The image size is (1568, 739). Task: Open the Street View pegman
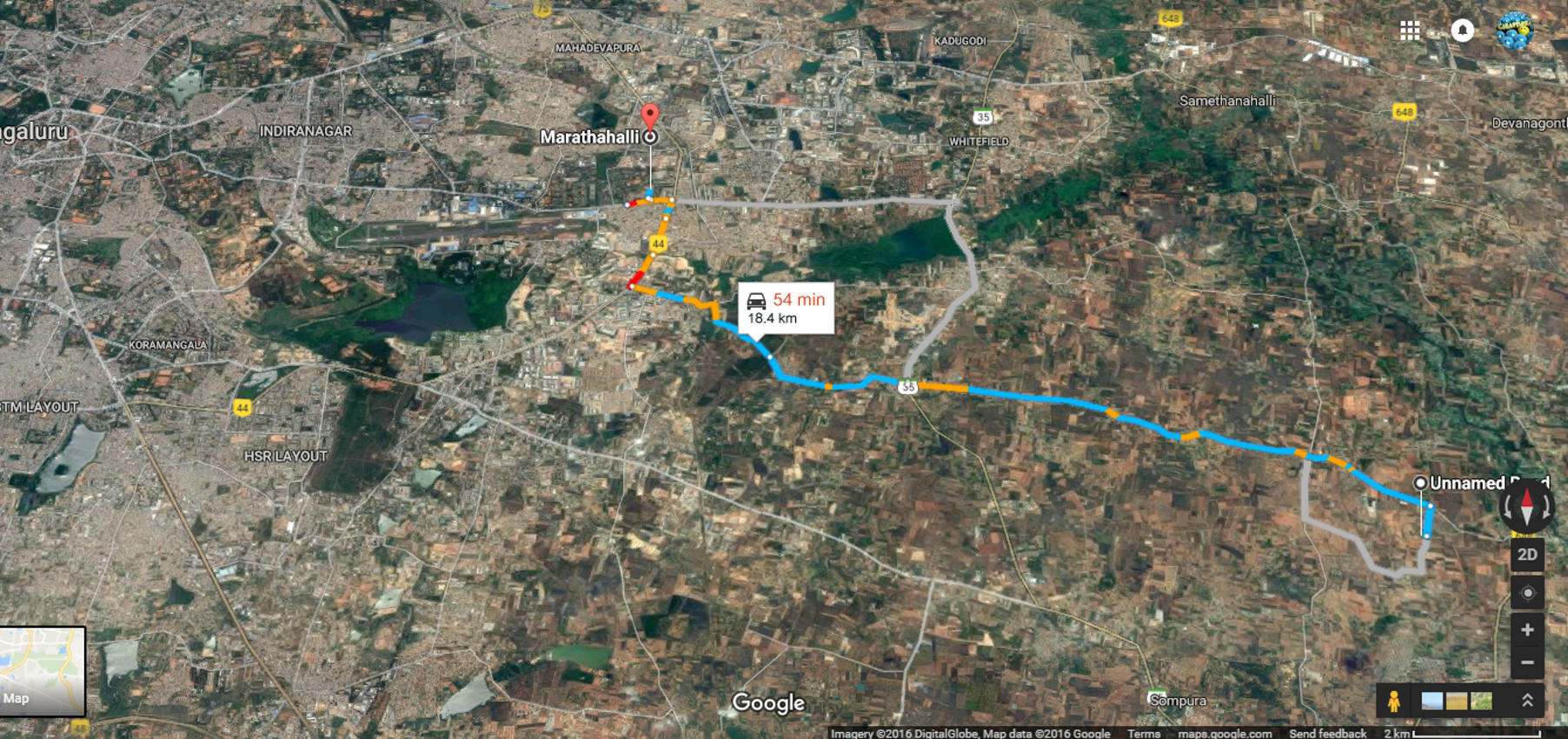click(1393, 701)
